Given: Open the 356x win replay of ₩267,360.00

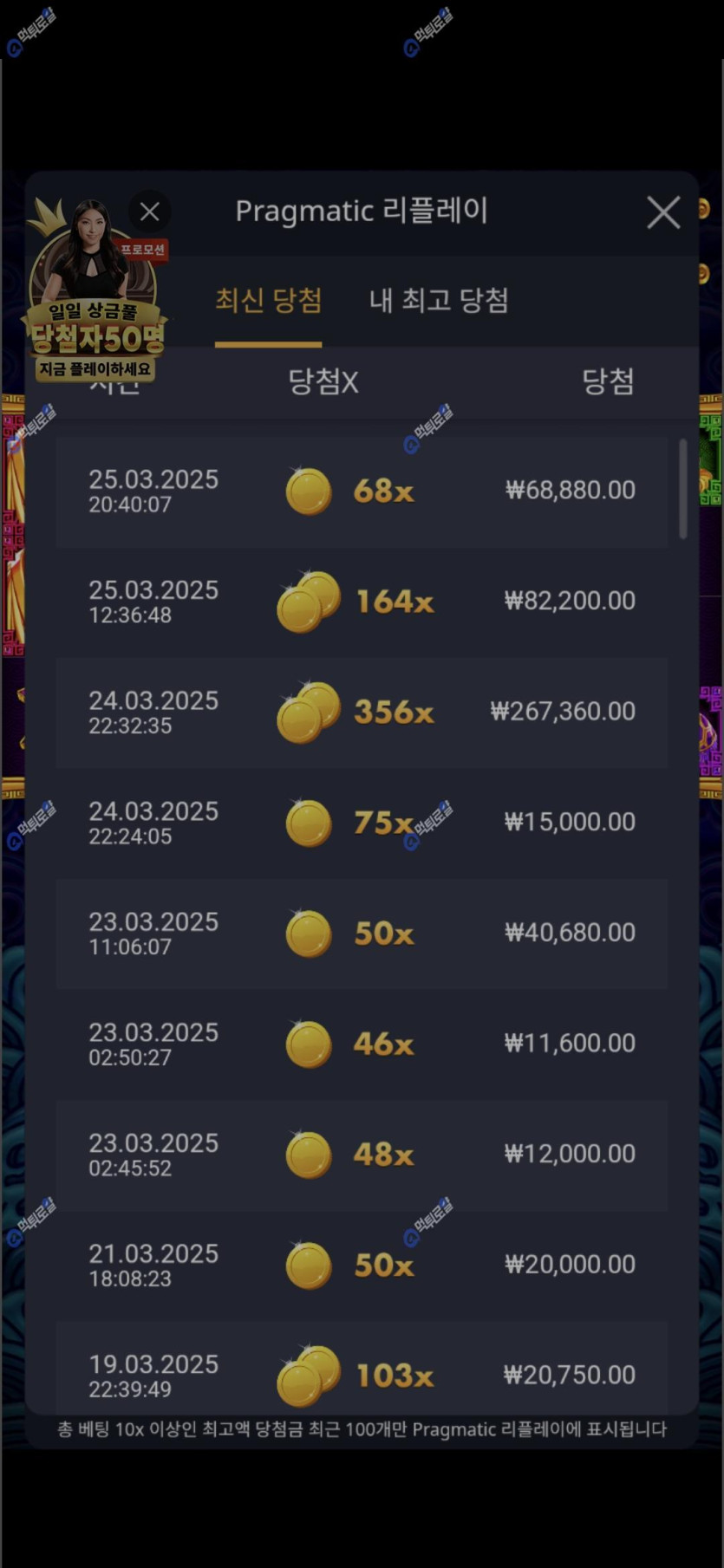Looking at the screenshot, I should click(362, 712).
